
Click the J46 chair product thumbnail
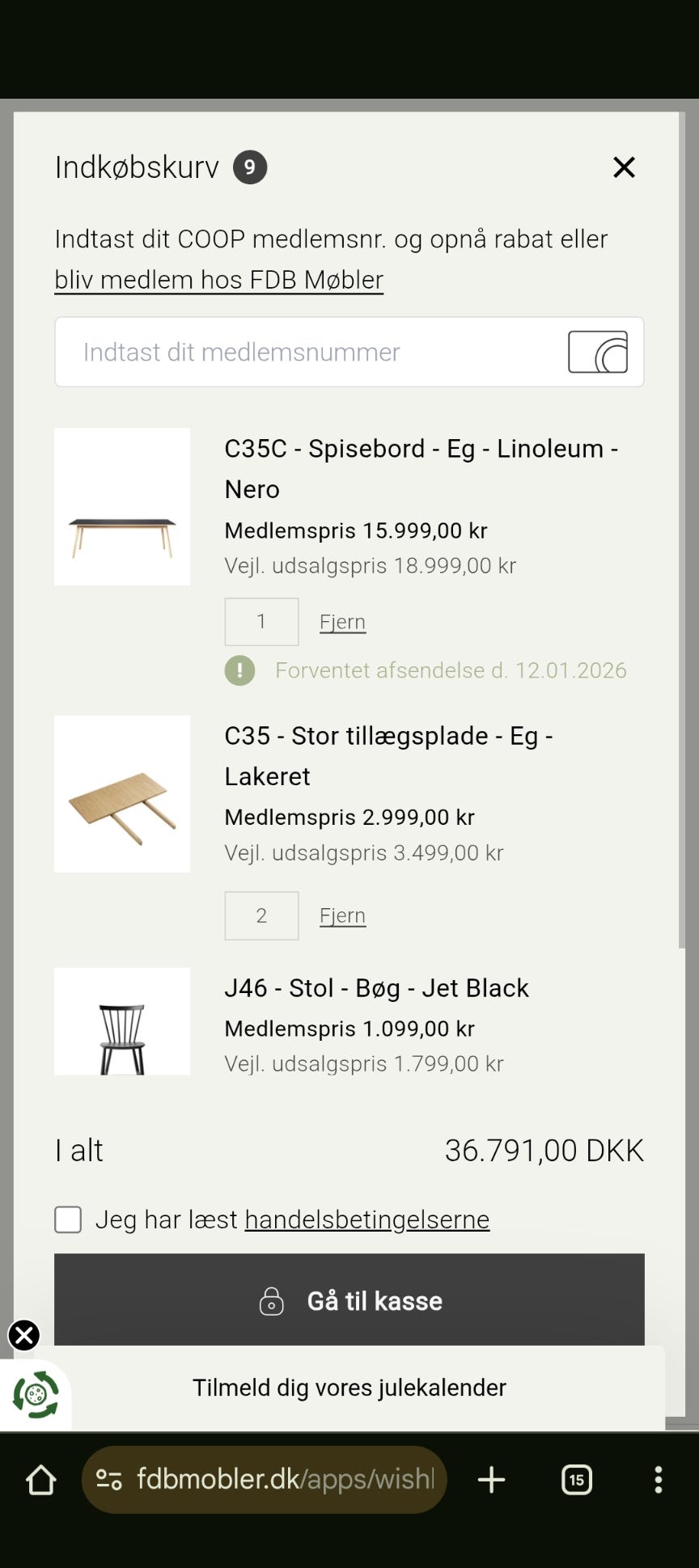(x=121, y=1021)
